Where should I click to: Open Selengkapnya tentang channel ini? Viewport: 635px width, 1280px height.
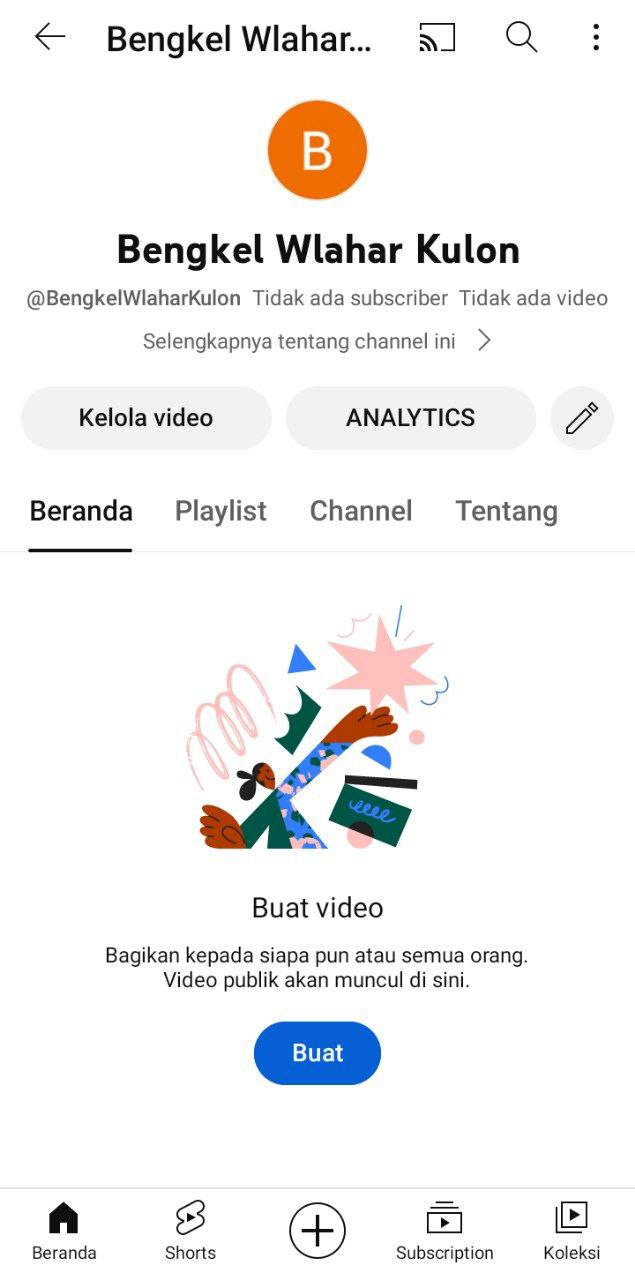pos(317,341)
